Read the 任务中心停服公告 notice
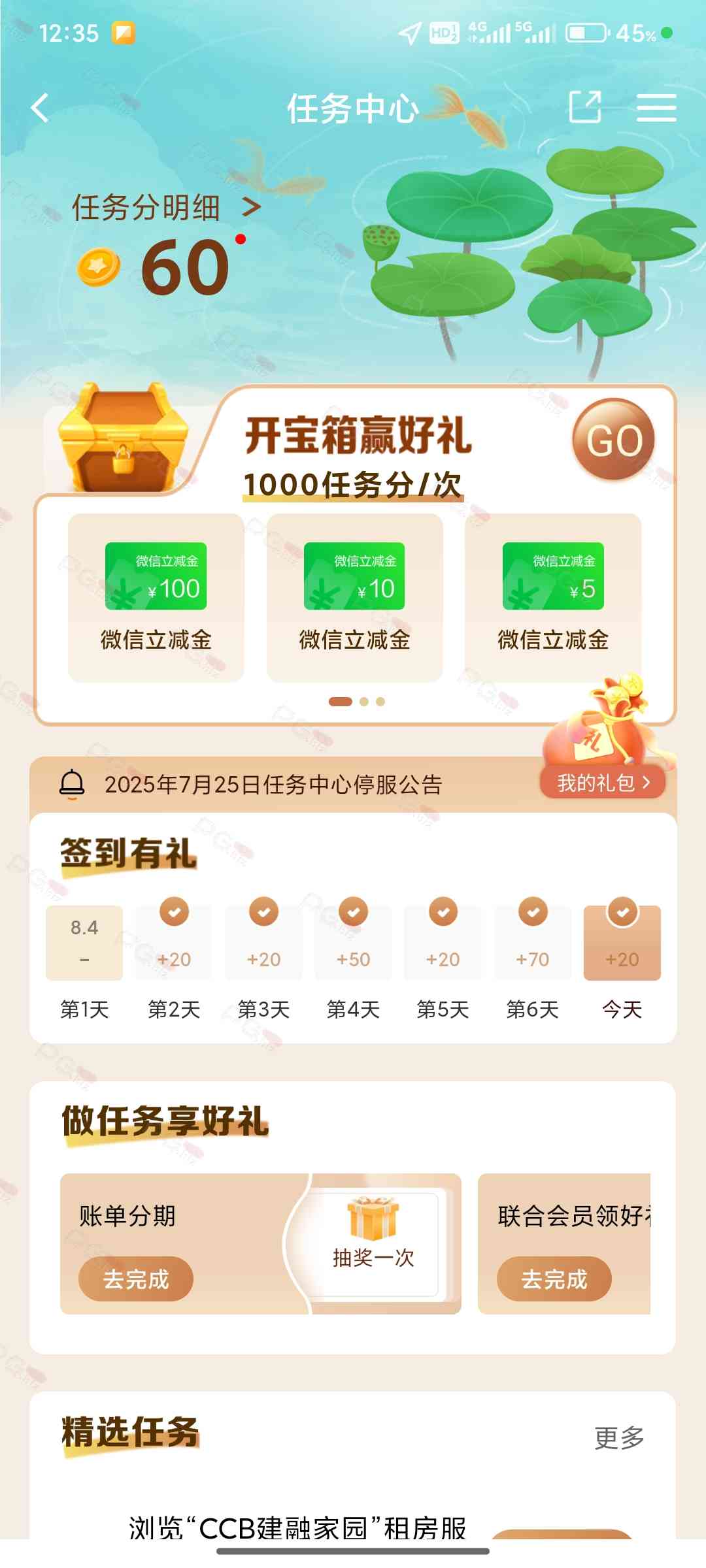This screenshot has width=706, height=1568. click(273, 784)
